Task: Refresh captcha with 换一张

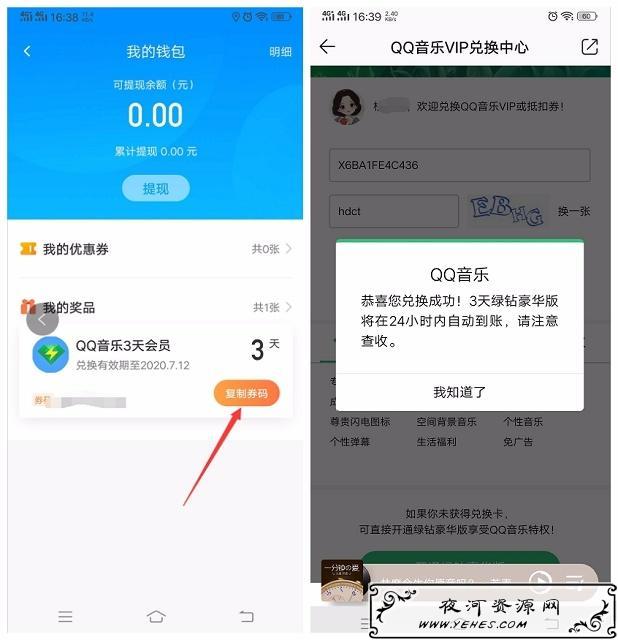Action: (574, 211)
